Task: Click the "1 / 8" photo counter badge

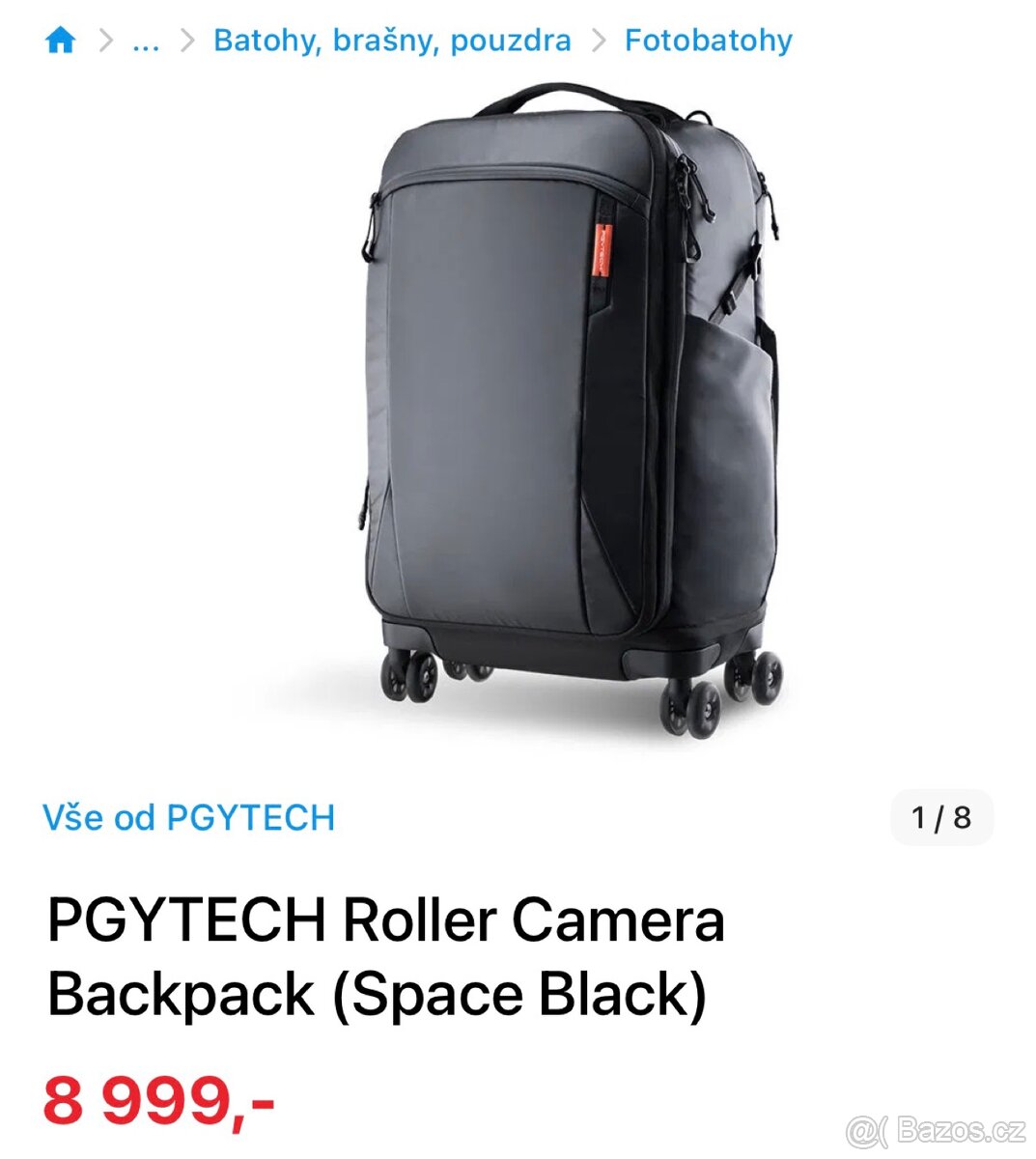Action: coord(941,816)
